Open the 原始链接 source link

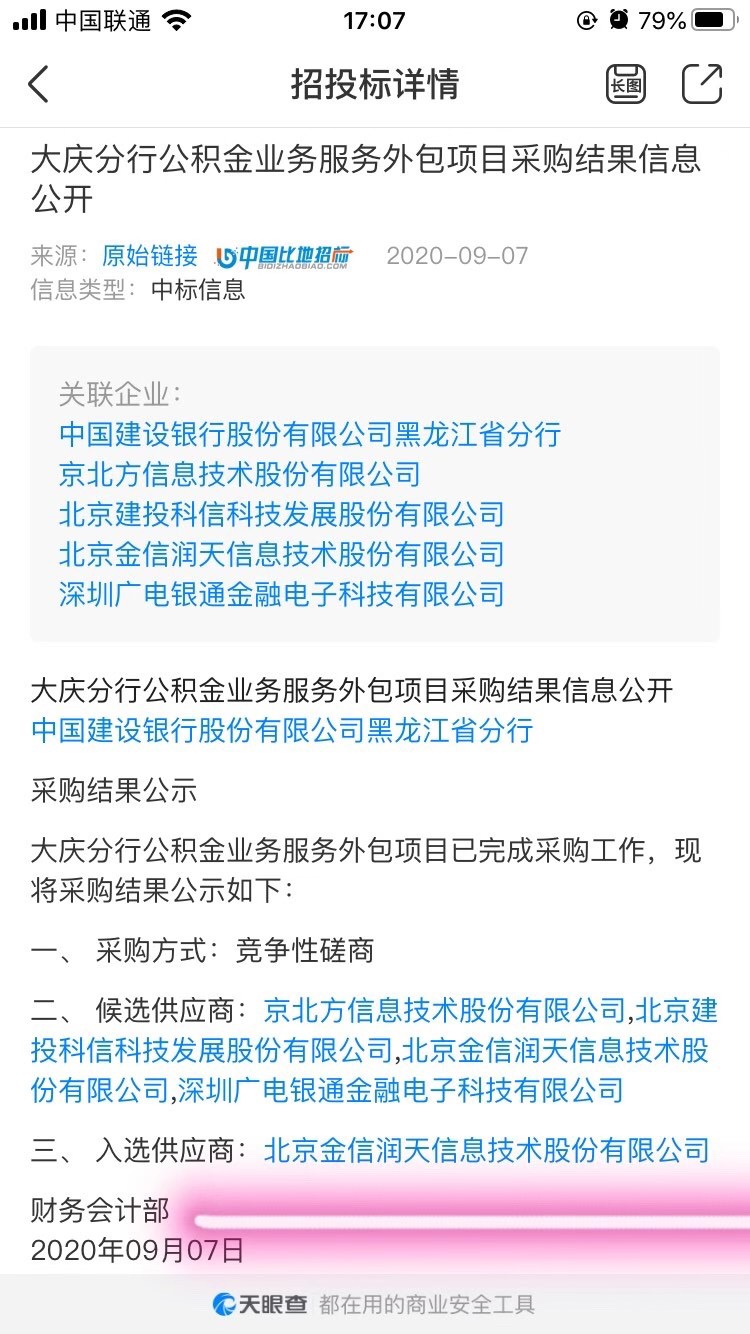click(150, 255)
